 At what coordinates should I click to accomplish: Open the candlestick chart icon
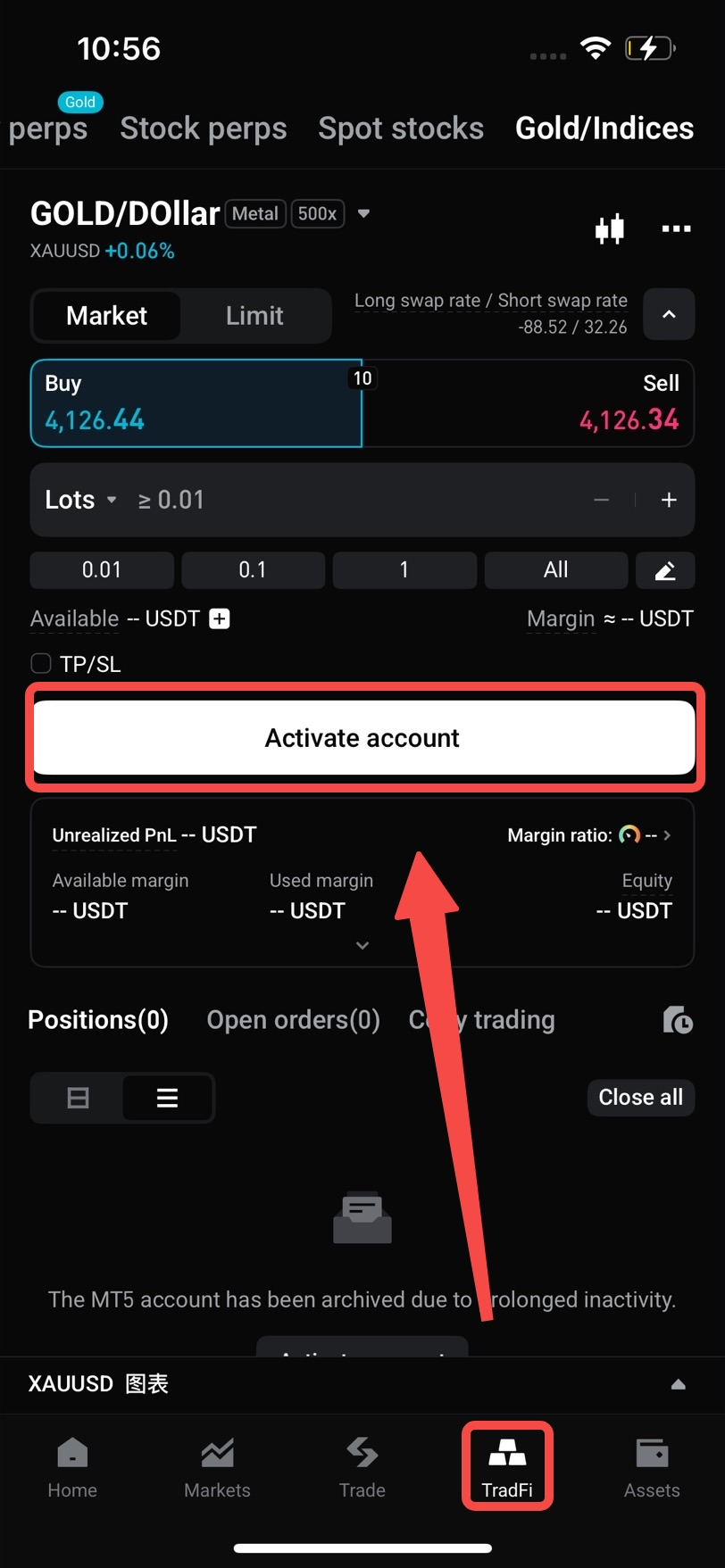pyautogui.click(x=609, y=229)
